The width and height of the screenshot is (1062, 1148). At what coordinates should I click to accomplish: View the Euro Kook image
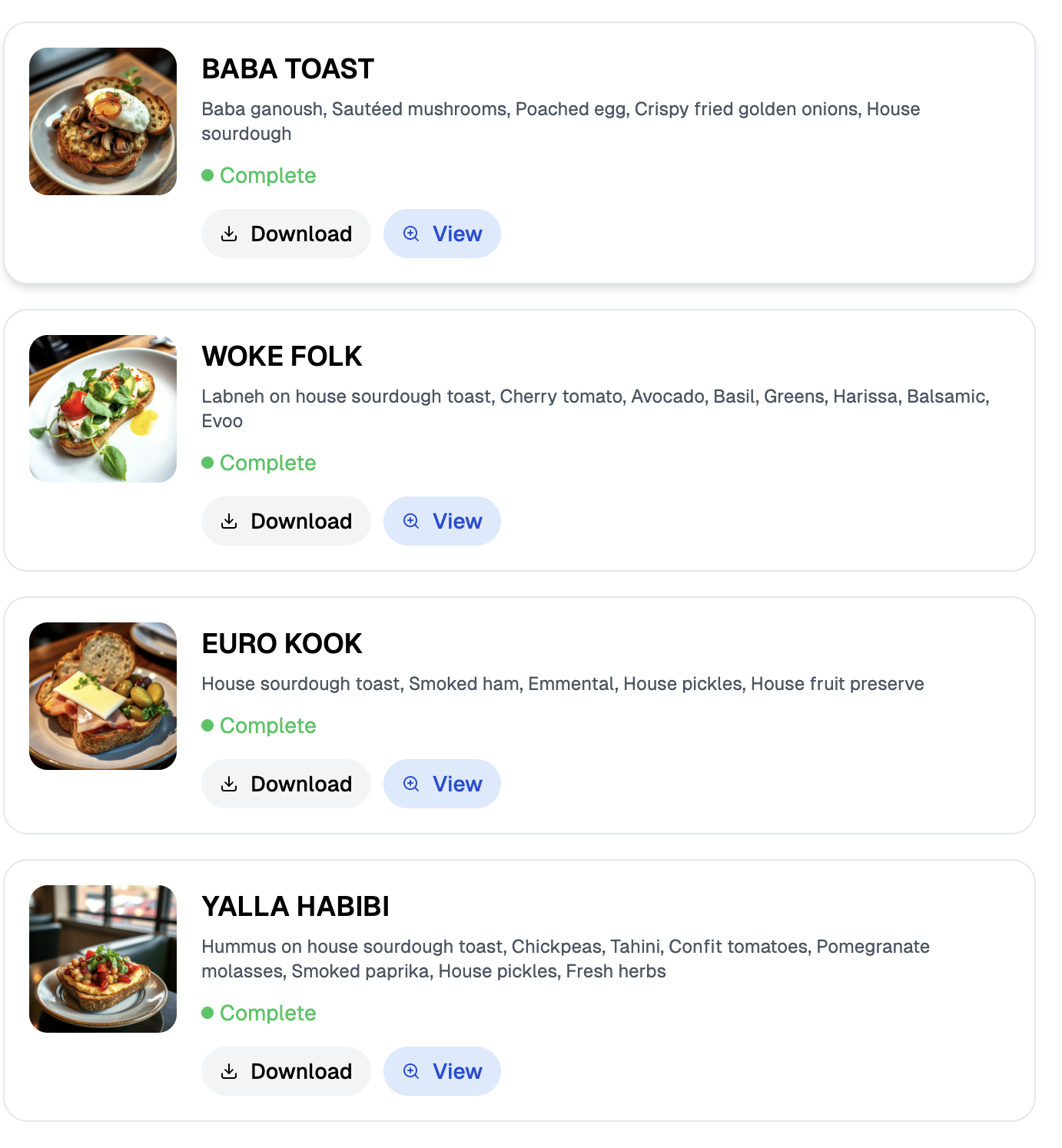442,784
